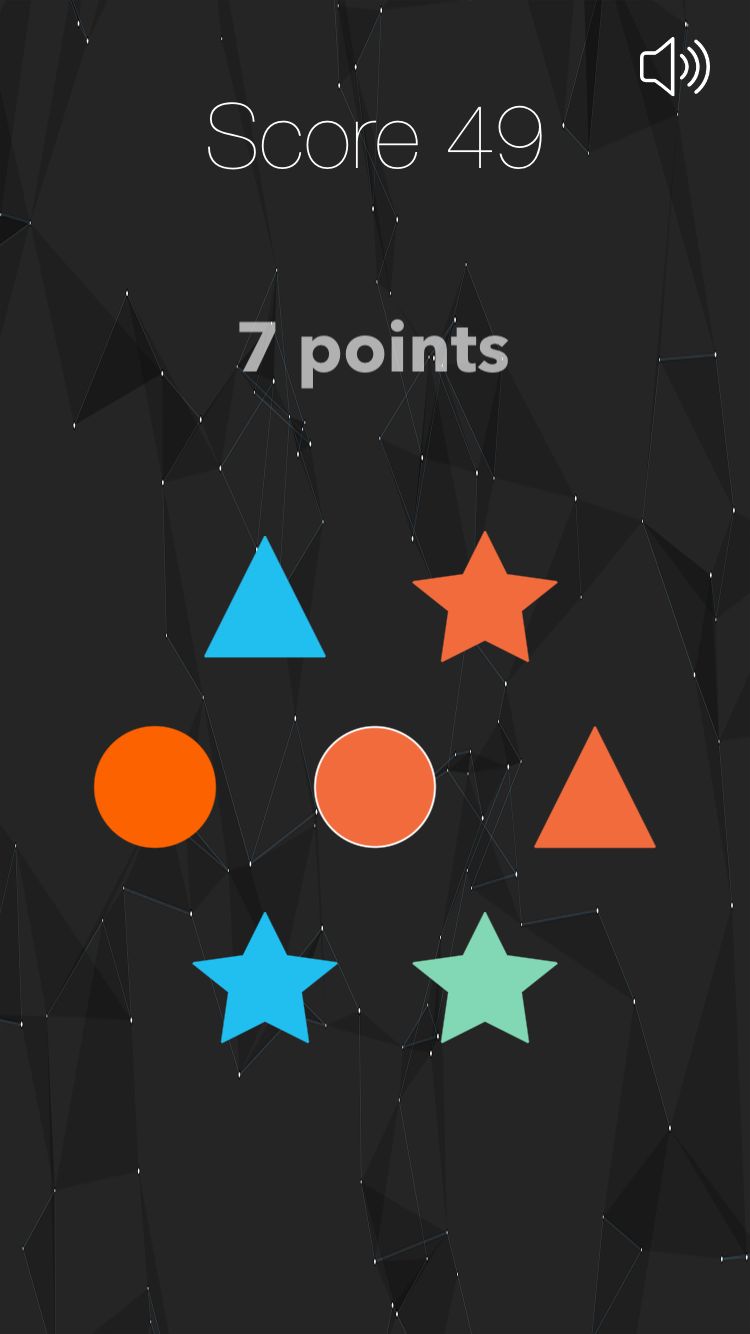The height and width of the screenshot is (1334, 750).
Task: Tap the mint green star
Action: coord(485,982)
